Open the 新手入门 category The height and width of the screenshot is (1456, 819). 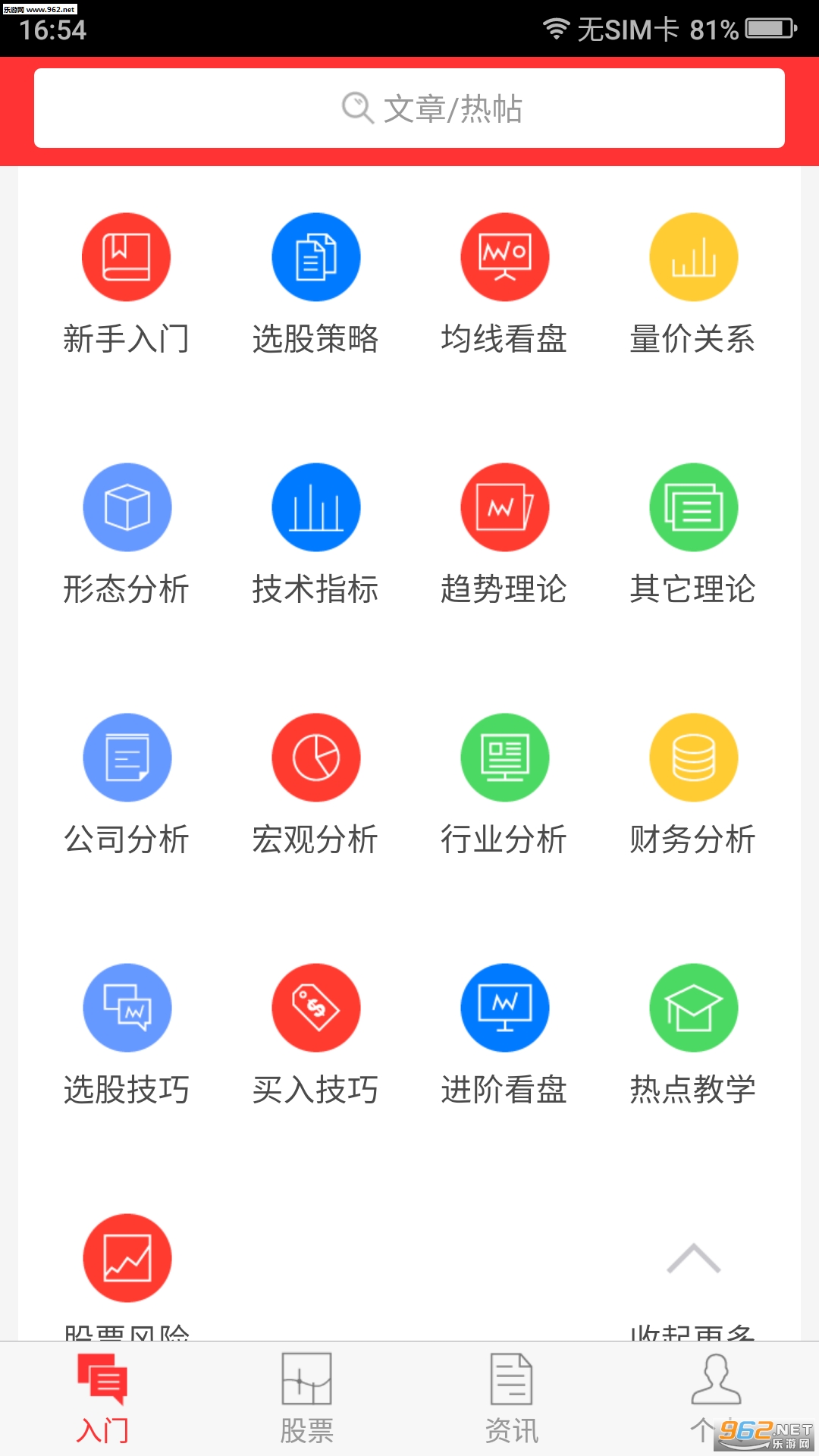click(x=126, y=258)
